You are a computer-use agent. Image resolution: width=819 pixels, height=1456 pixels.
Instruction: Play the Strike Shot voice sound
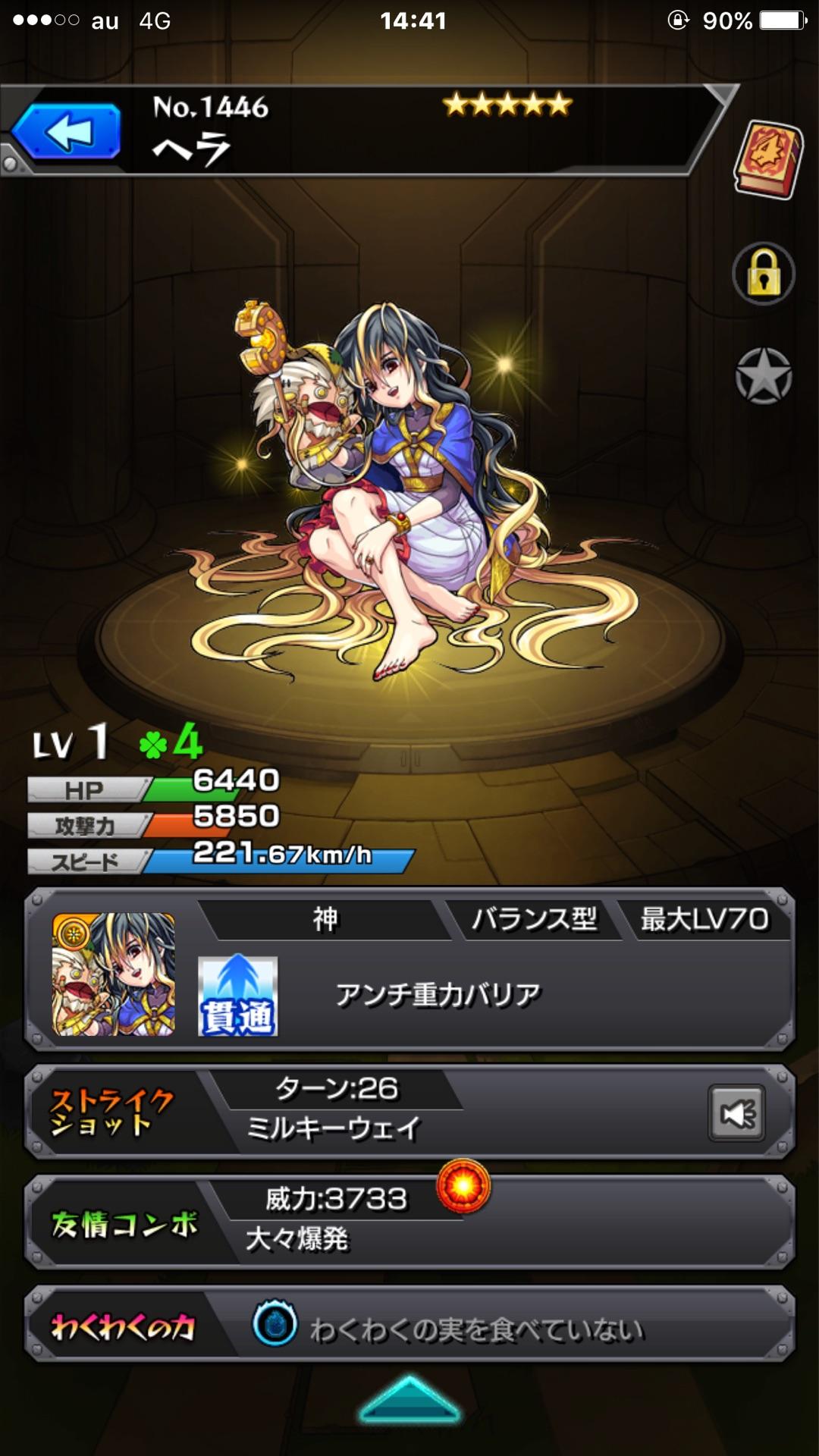pyautogui.click(x=736, y=1113)
